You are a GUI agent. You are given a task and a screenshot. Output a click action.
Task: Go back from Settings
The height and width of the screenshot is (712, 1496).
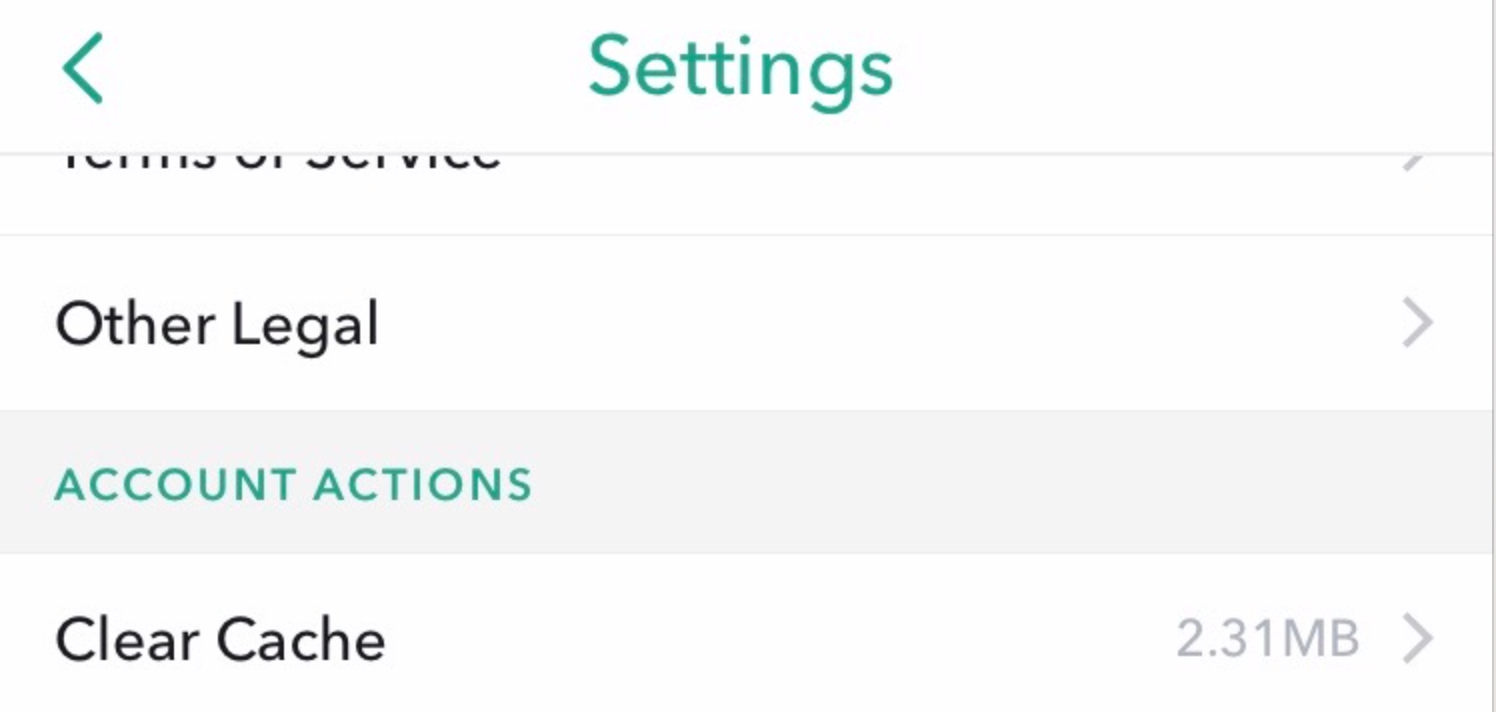pyautogui.click(x=82, y=68)
